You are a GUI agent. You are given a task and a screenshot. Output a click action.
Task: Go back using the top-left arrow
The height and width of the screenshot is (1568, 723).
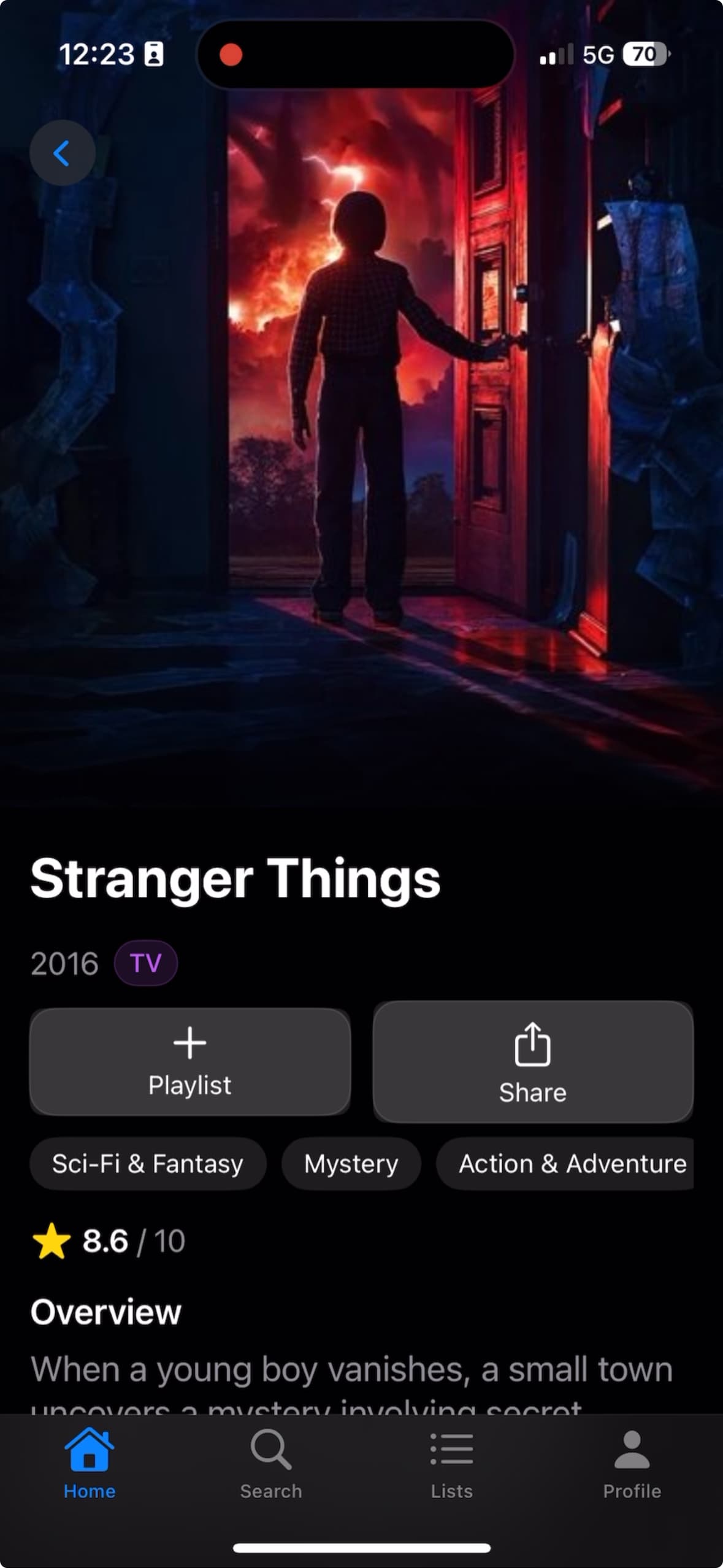click(x=62, y=153)
